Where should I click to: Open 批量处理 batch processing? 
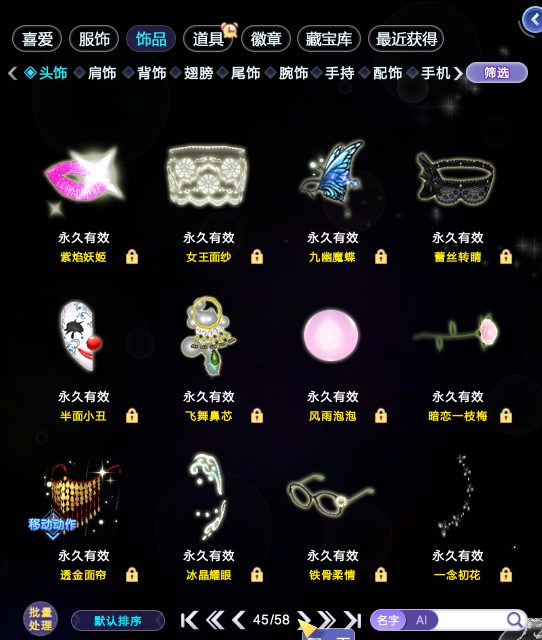(x=40, y=618)
